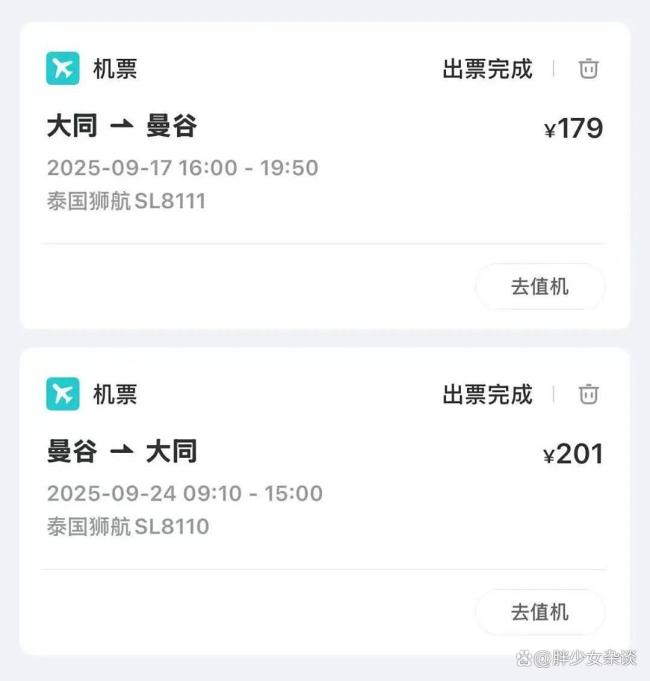Delete the 大同 to 曼谷 ticket order
The height and width of the screenshot is (681, 650).
pyautogui.click(x=589, y=69)
